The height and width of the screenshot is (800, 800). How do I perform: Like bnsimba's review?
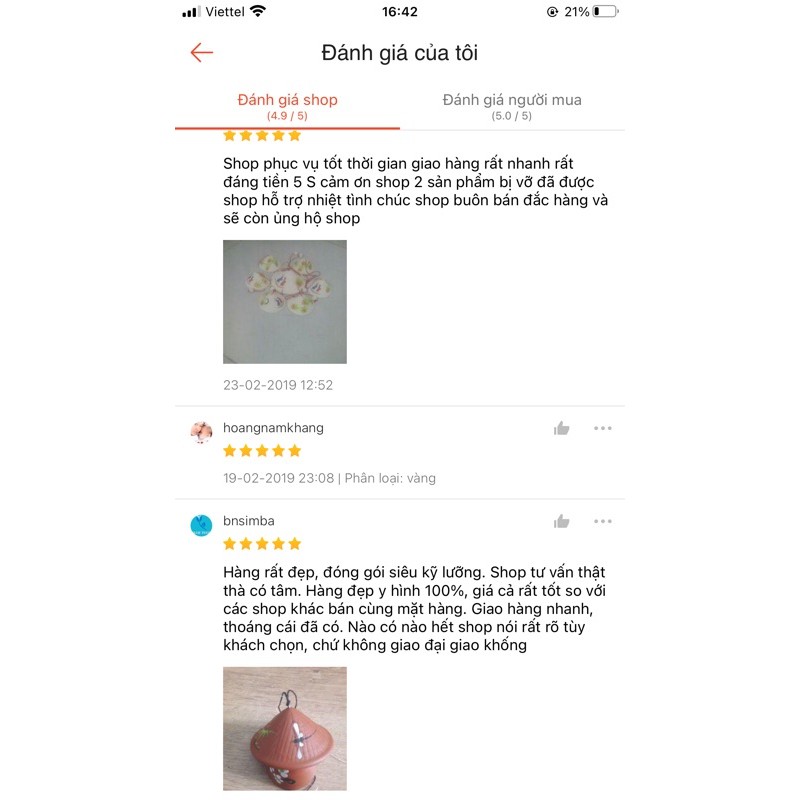click(562, 521)
